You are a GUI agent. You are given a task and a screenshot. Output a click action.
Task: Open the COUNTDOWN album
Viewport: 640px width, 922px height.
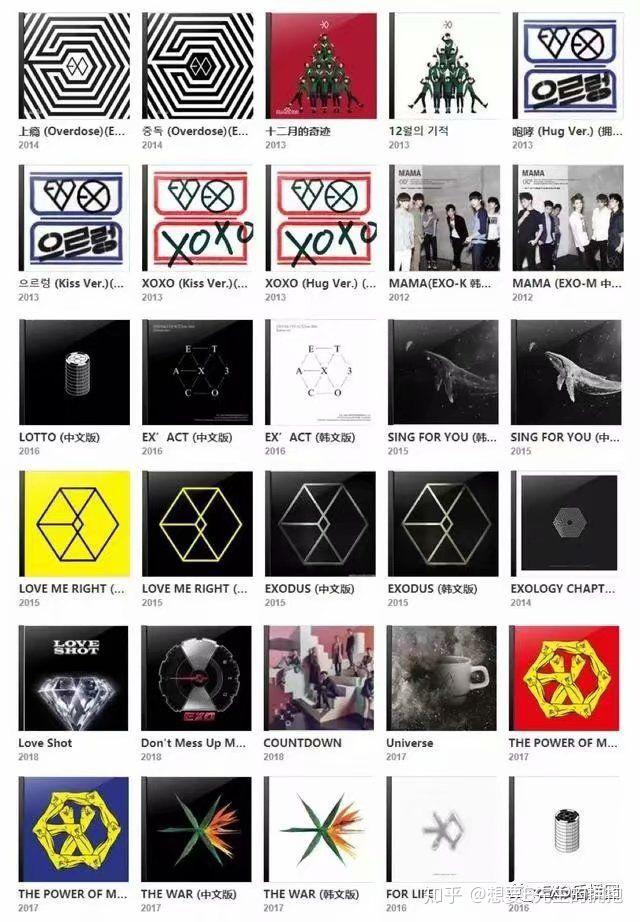point(320,678)
